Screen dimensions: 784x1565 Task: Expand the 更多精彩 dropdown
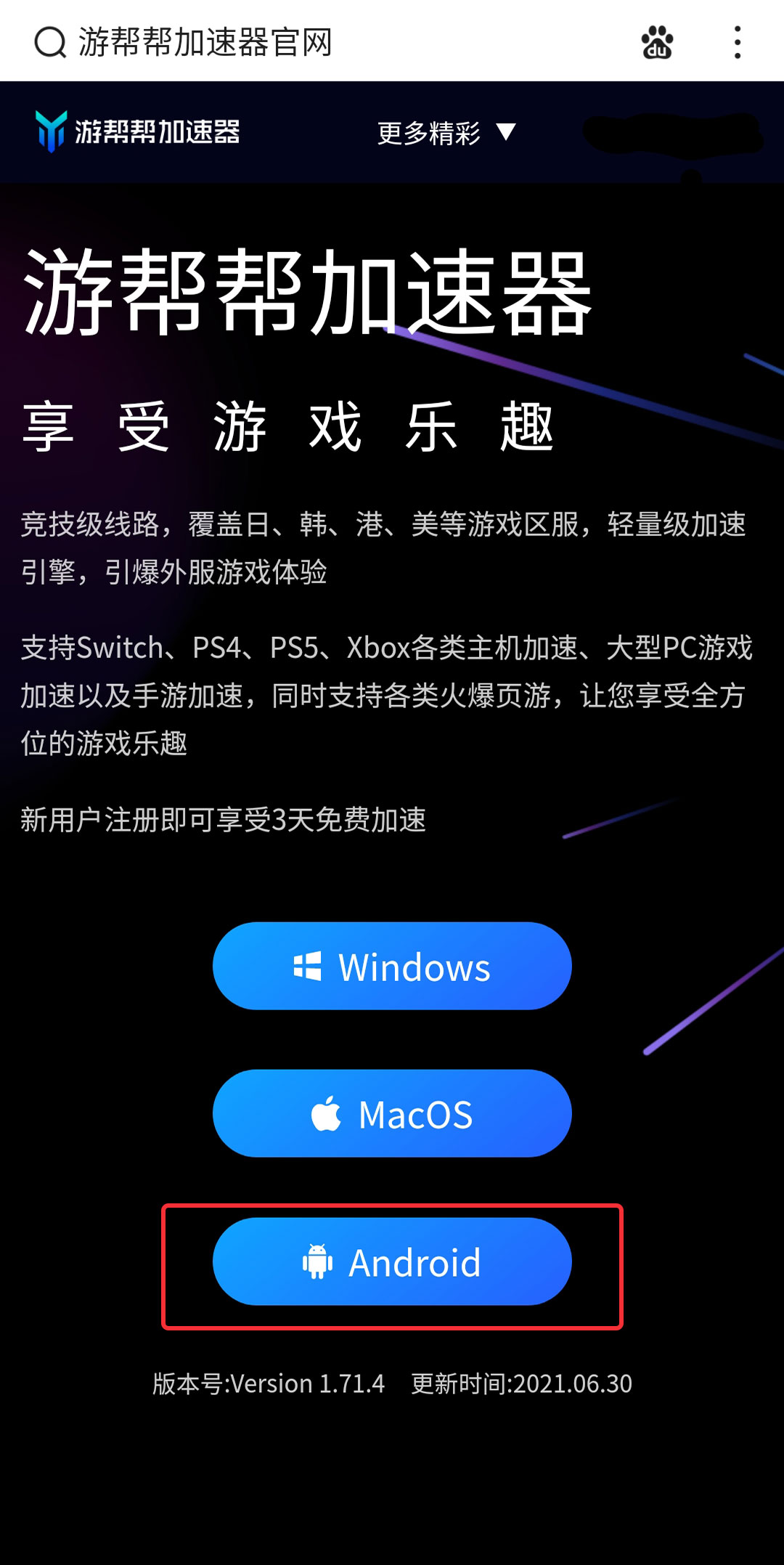(x=446, y=133)
